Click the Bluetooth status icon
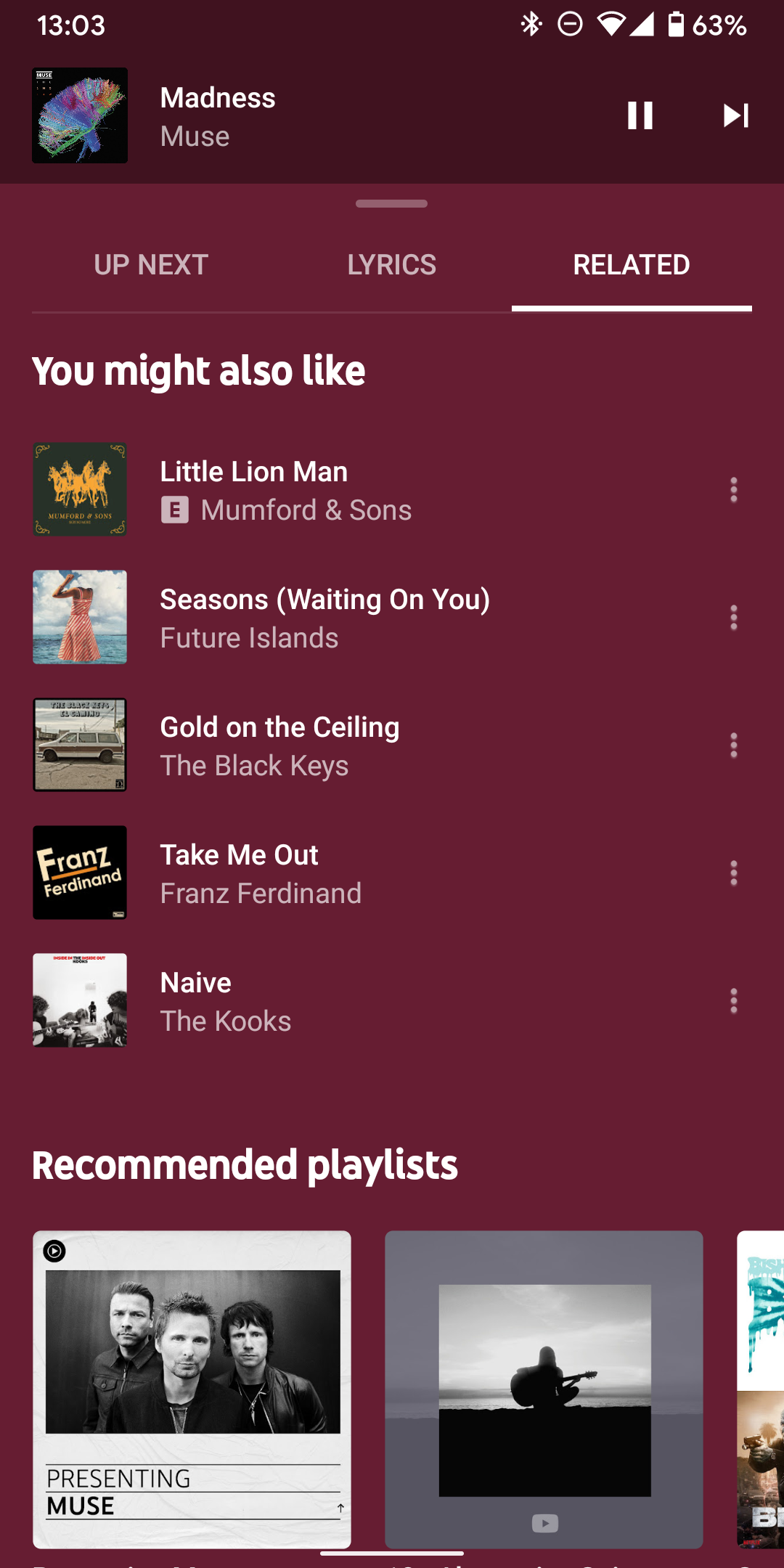 tap(531, 24)
